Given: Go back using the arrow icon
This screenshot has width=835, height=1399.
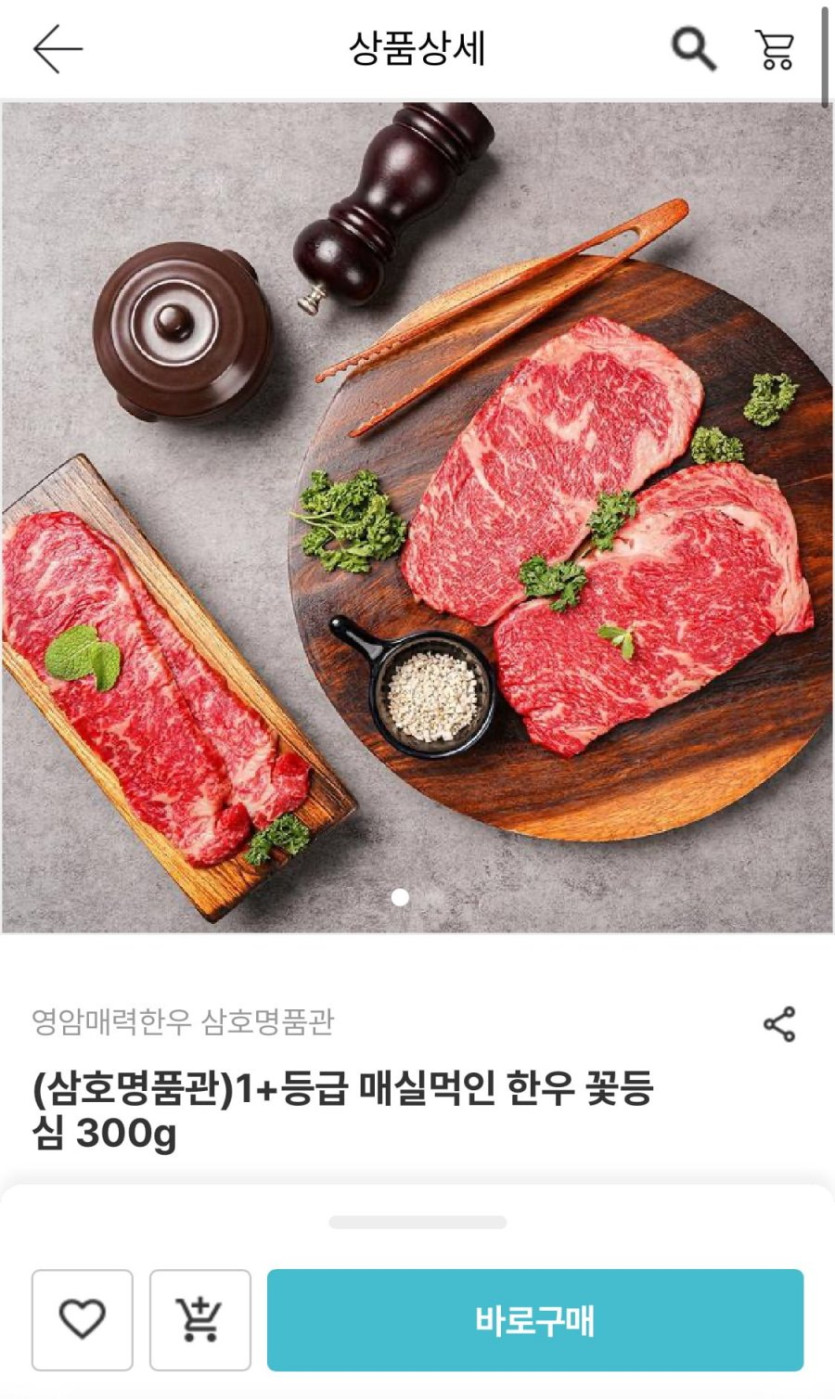Looking at the screenshot, I should coord(57,49).
